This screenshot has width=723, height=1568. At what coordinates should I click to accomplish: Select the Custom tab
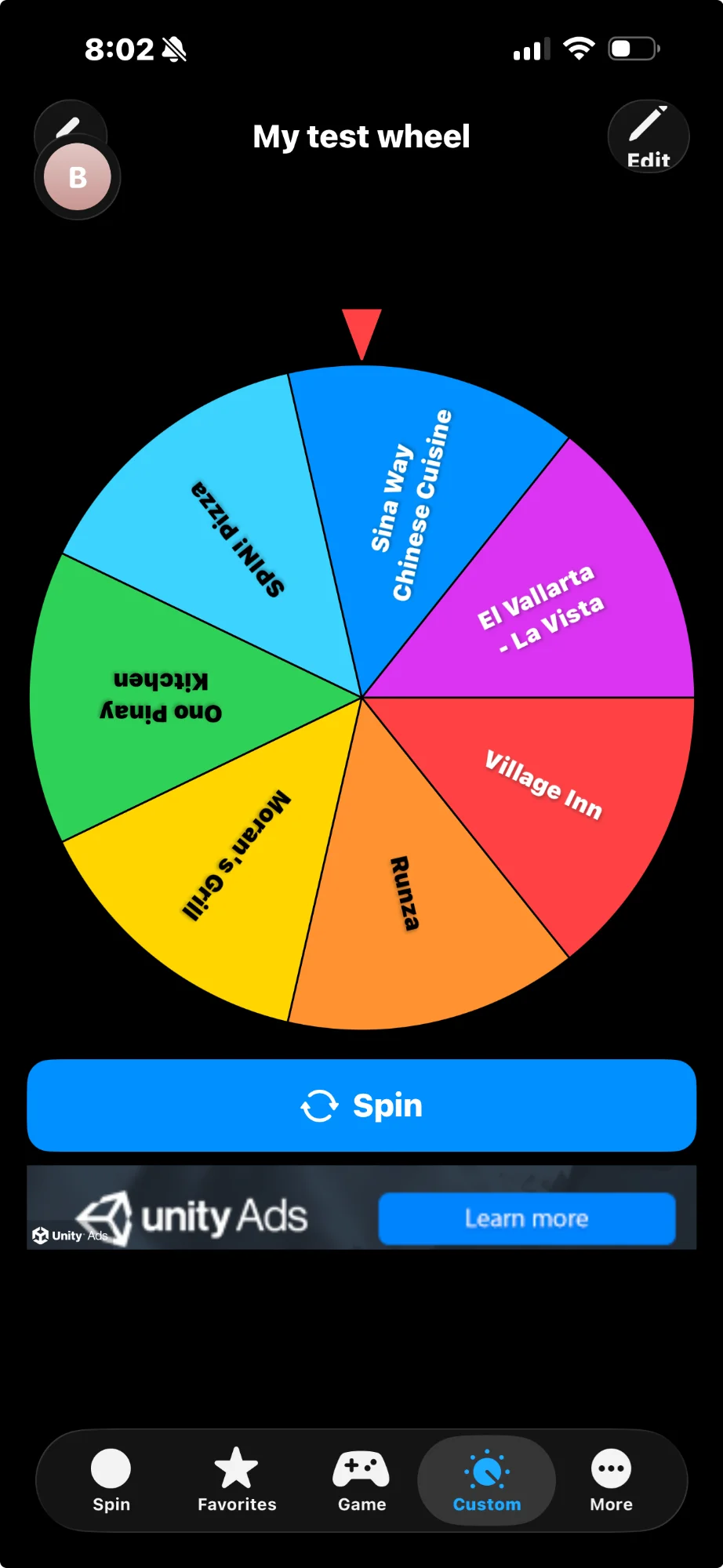[x=486, y=1480]
